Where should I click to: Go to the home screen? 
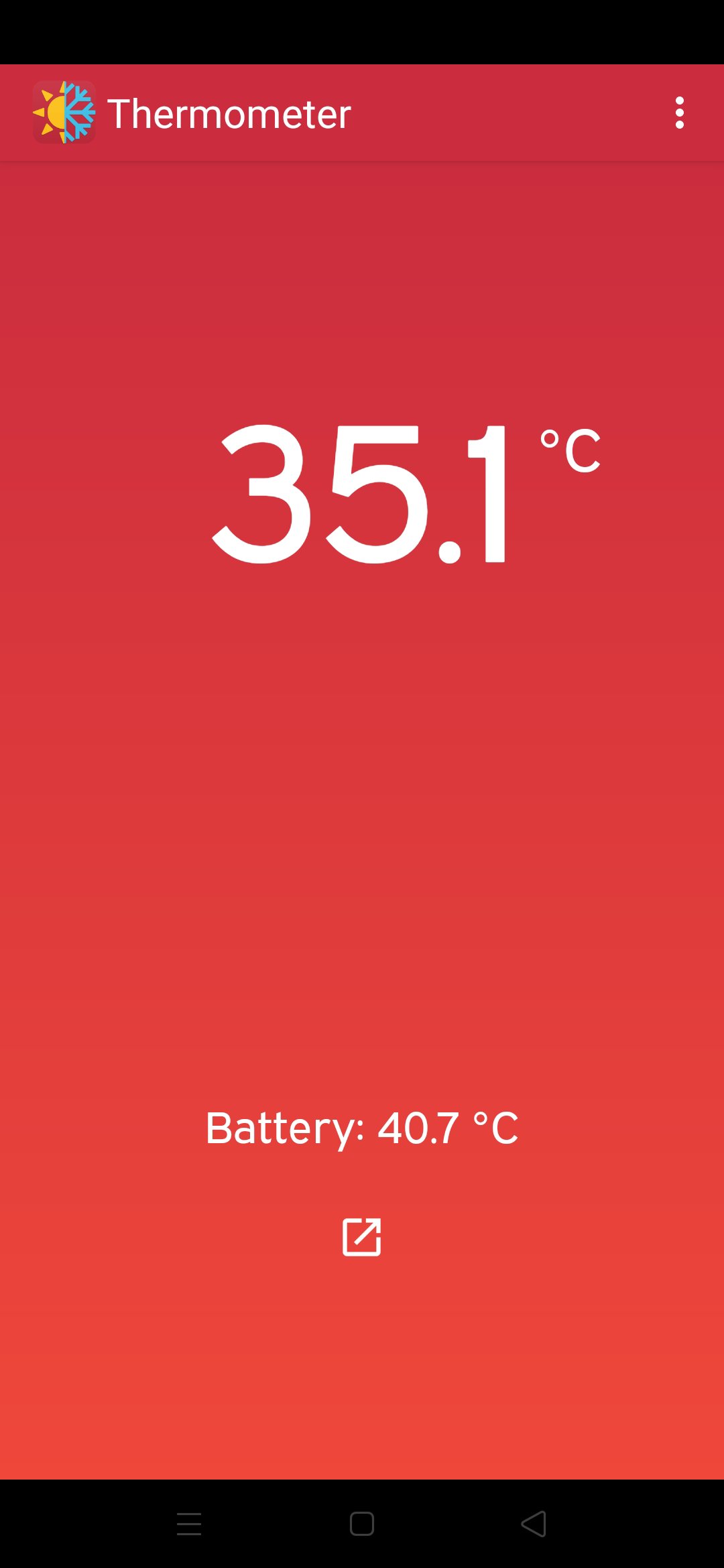click(362, 1524)
